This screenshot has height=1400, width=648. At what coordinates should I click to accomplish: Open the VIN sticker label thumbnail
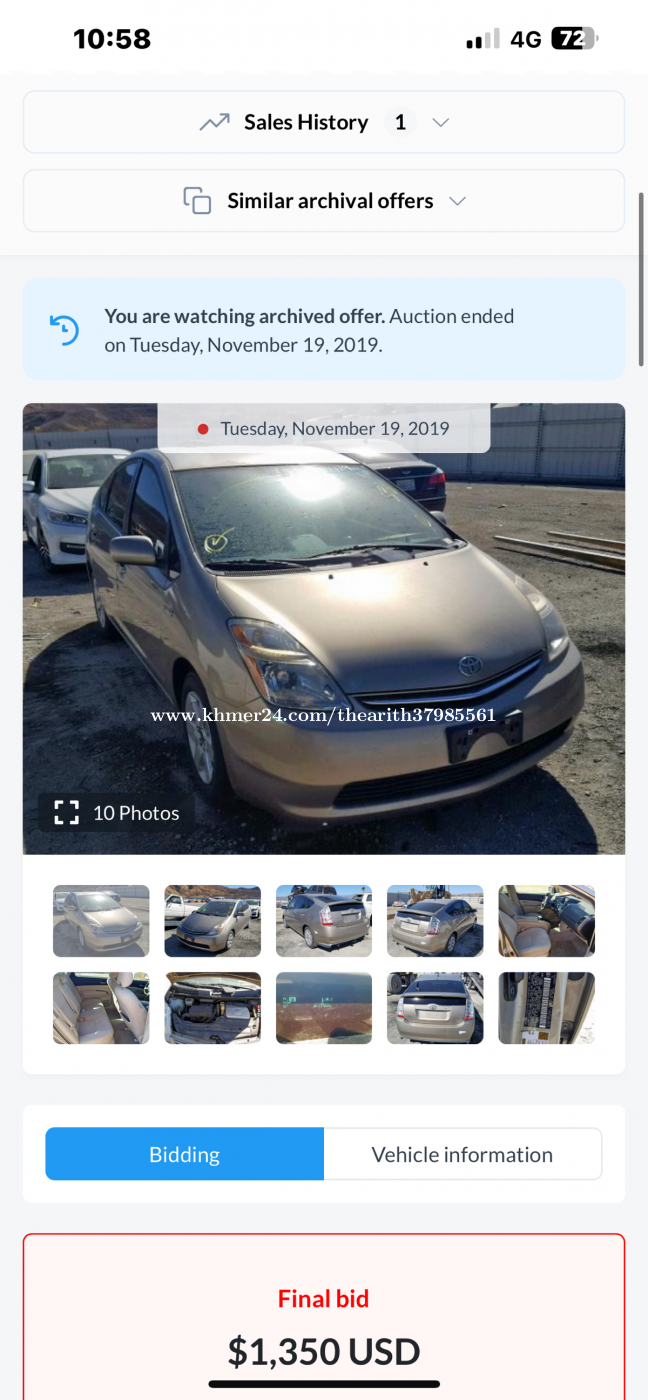[x=546, y=1008]
